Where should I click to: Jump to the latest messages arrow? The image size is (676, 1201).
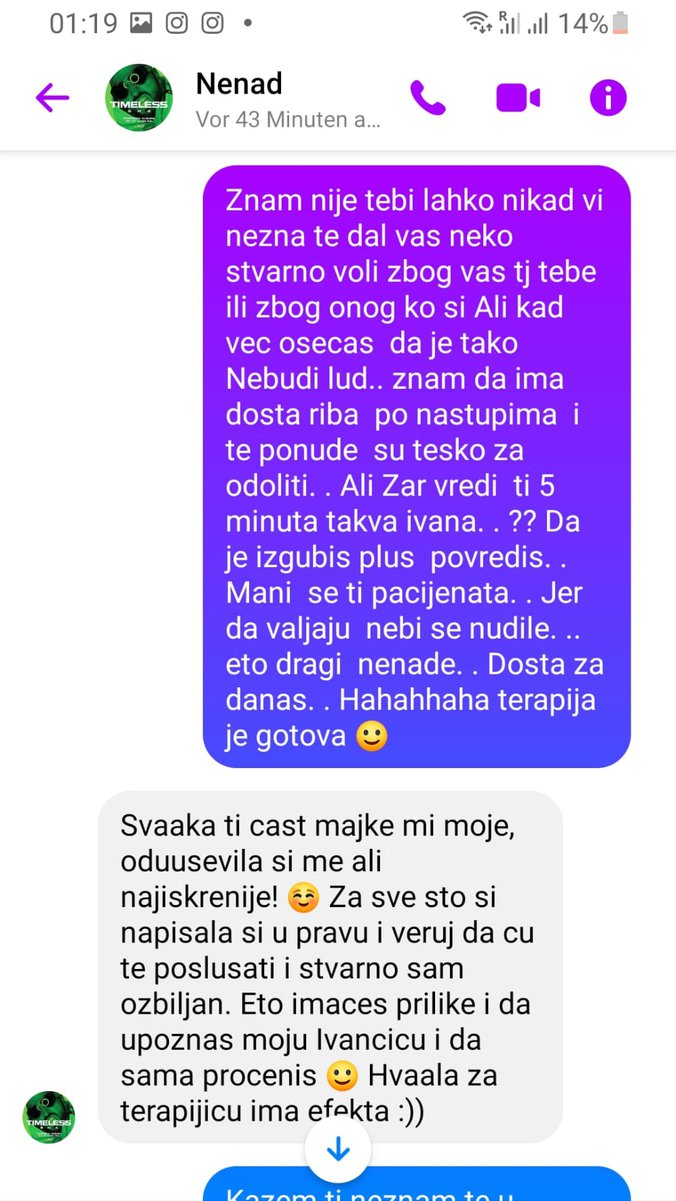[338, 1151]
